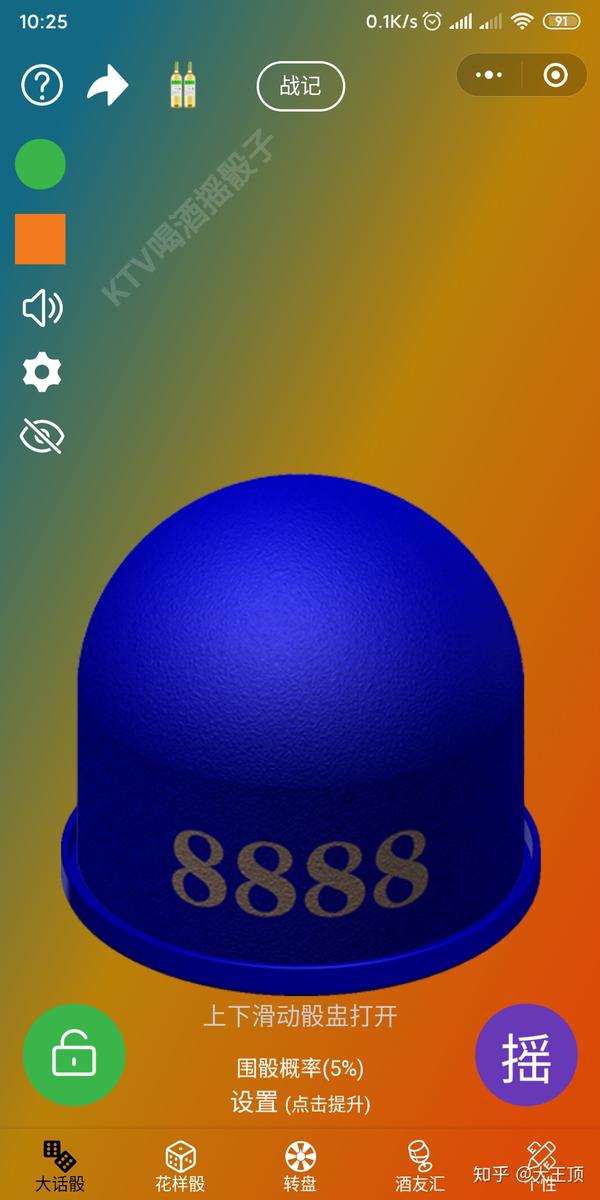600x1200 pixels.
Task: Select the green circle color
Action: tap(40, 165)
